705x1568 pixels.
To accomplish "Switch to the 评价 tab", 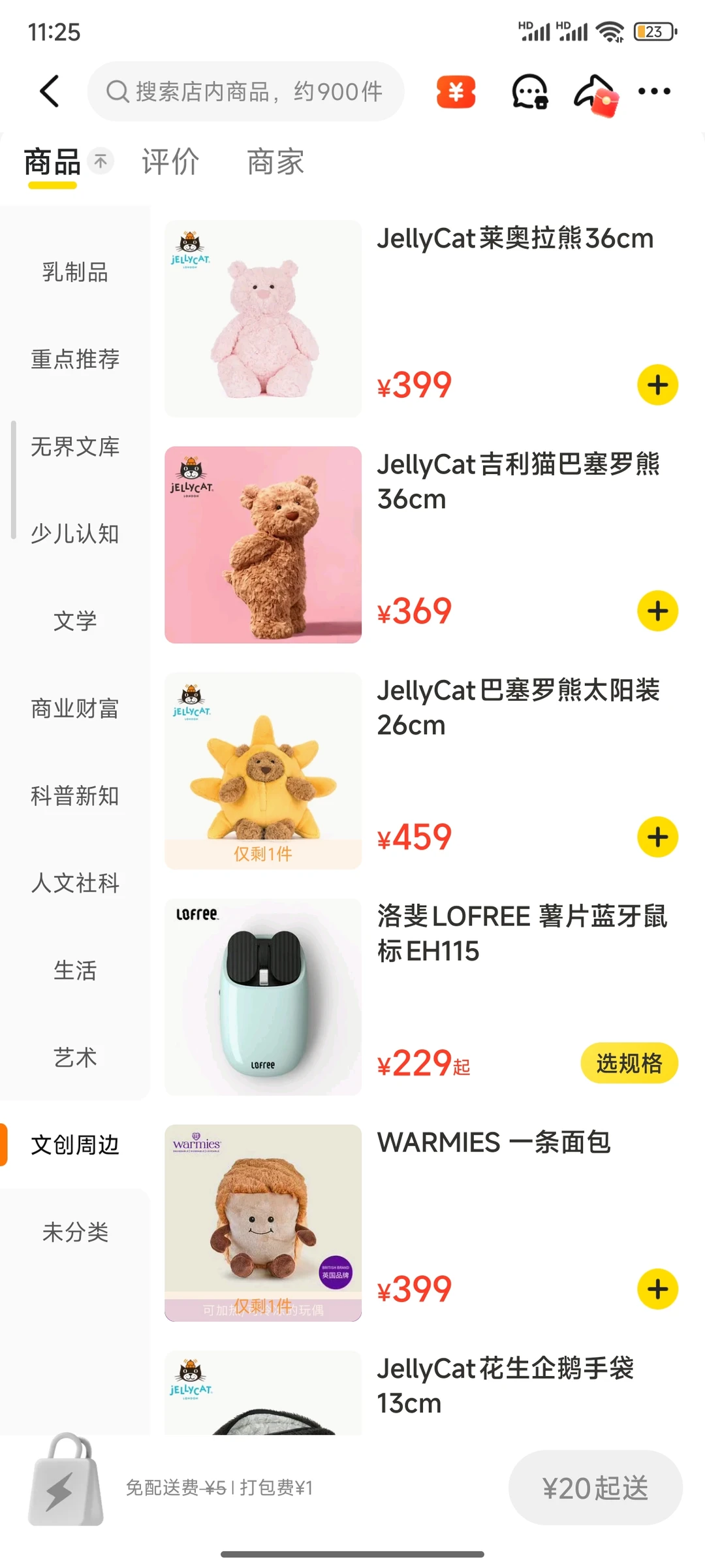I will coord(168,162).
